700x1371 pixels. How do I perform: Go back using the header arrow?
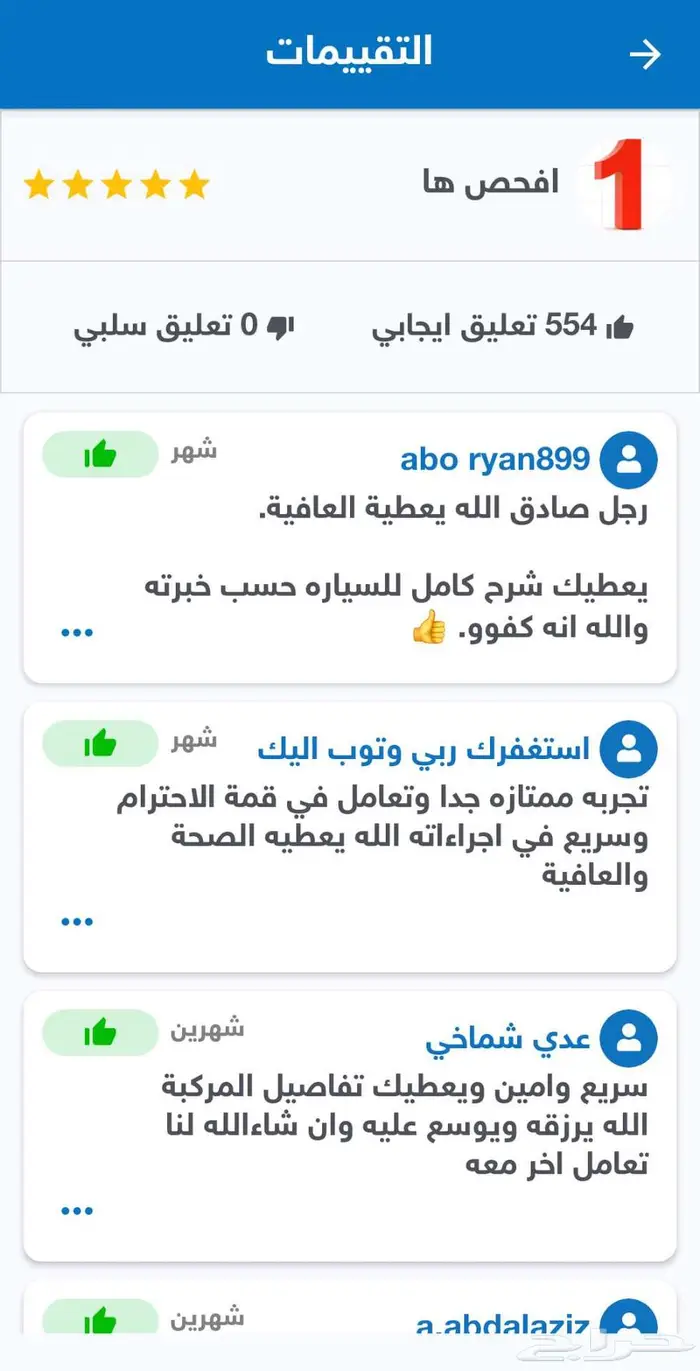click(x=645, y=54)
